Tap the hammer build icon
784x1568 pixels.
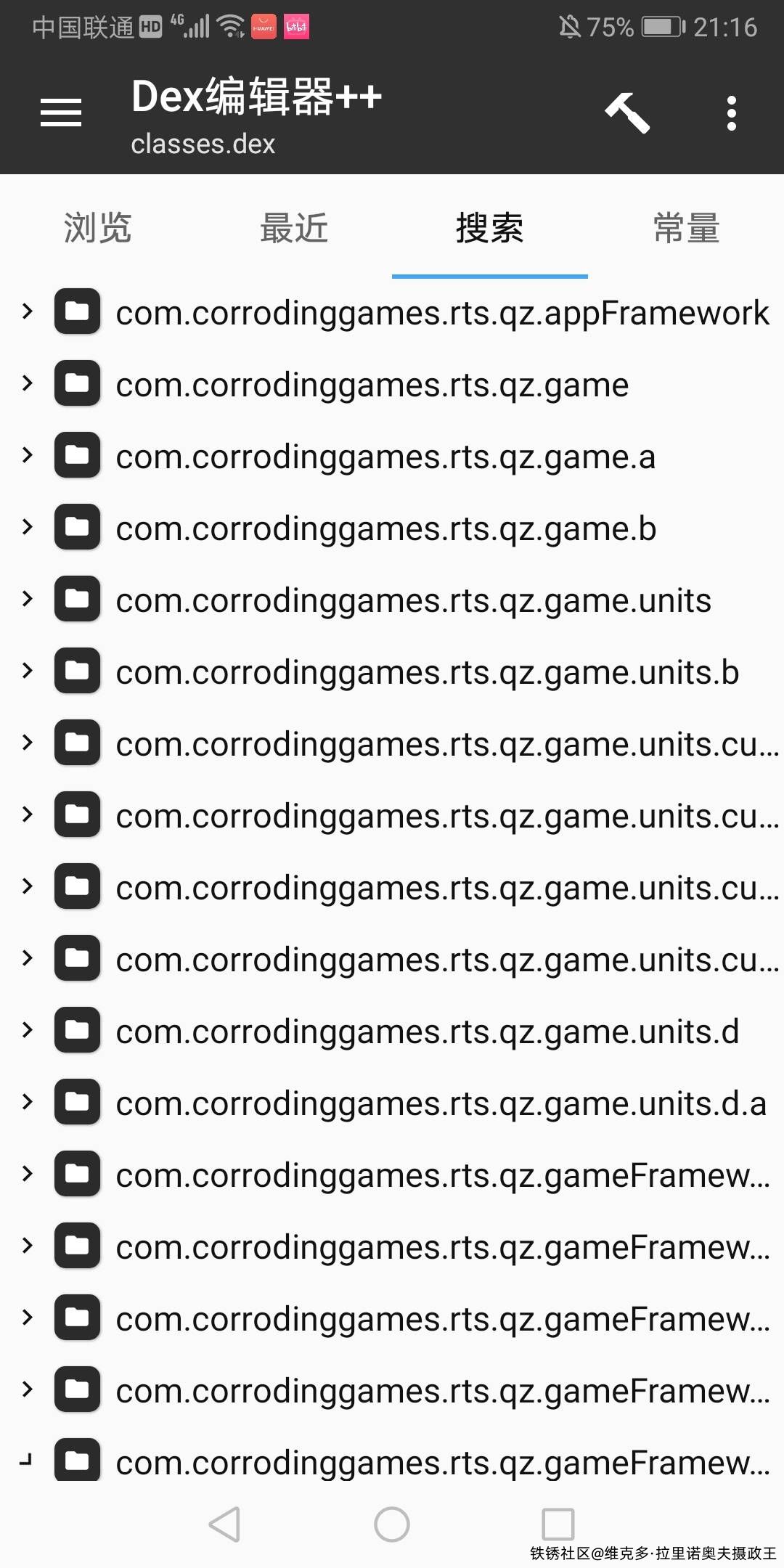click(627, 113)
